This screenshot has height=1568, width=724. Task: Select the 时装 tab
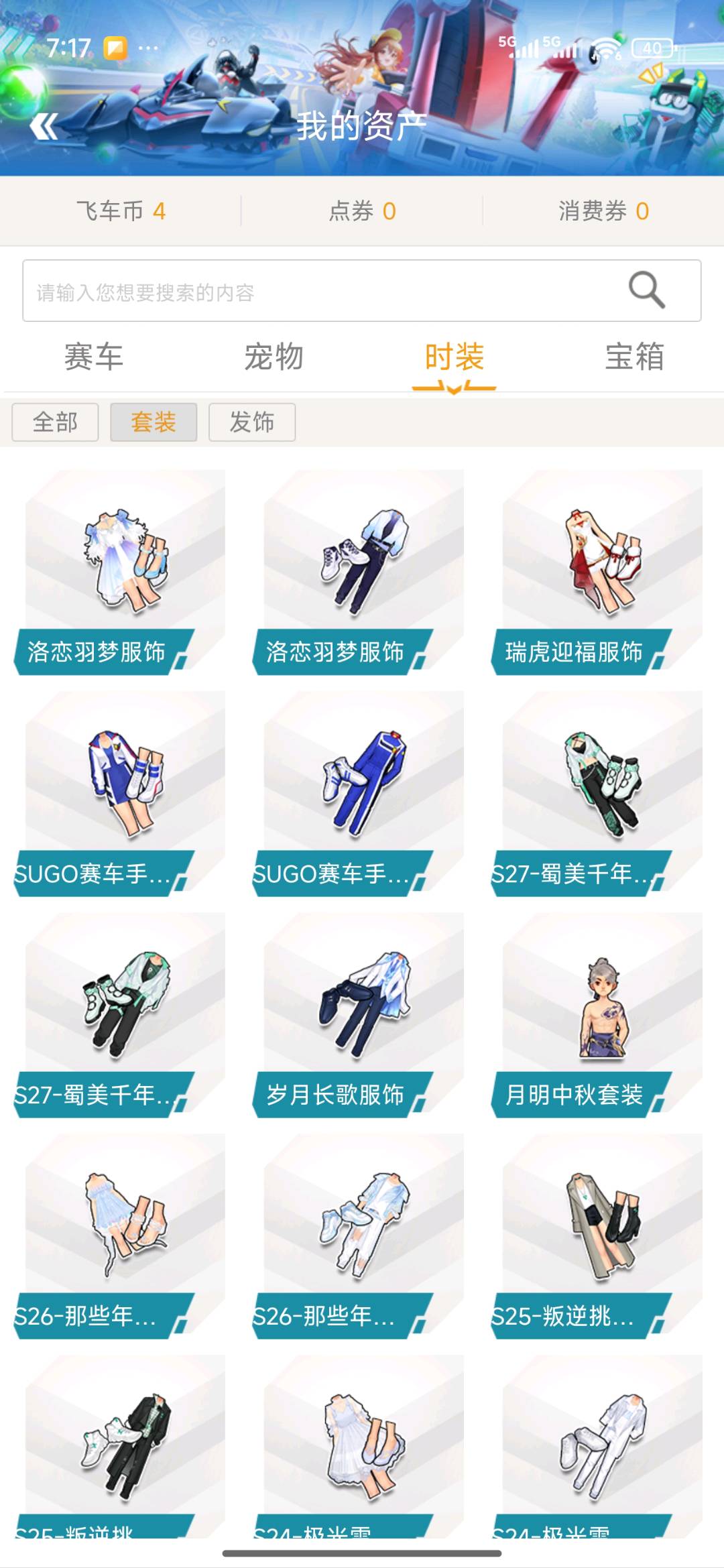(x=455, y=357)
